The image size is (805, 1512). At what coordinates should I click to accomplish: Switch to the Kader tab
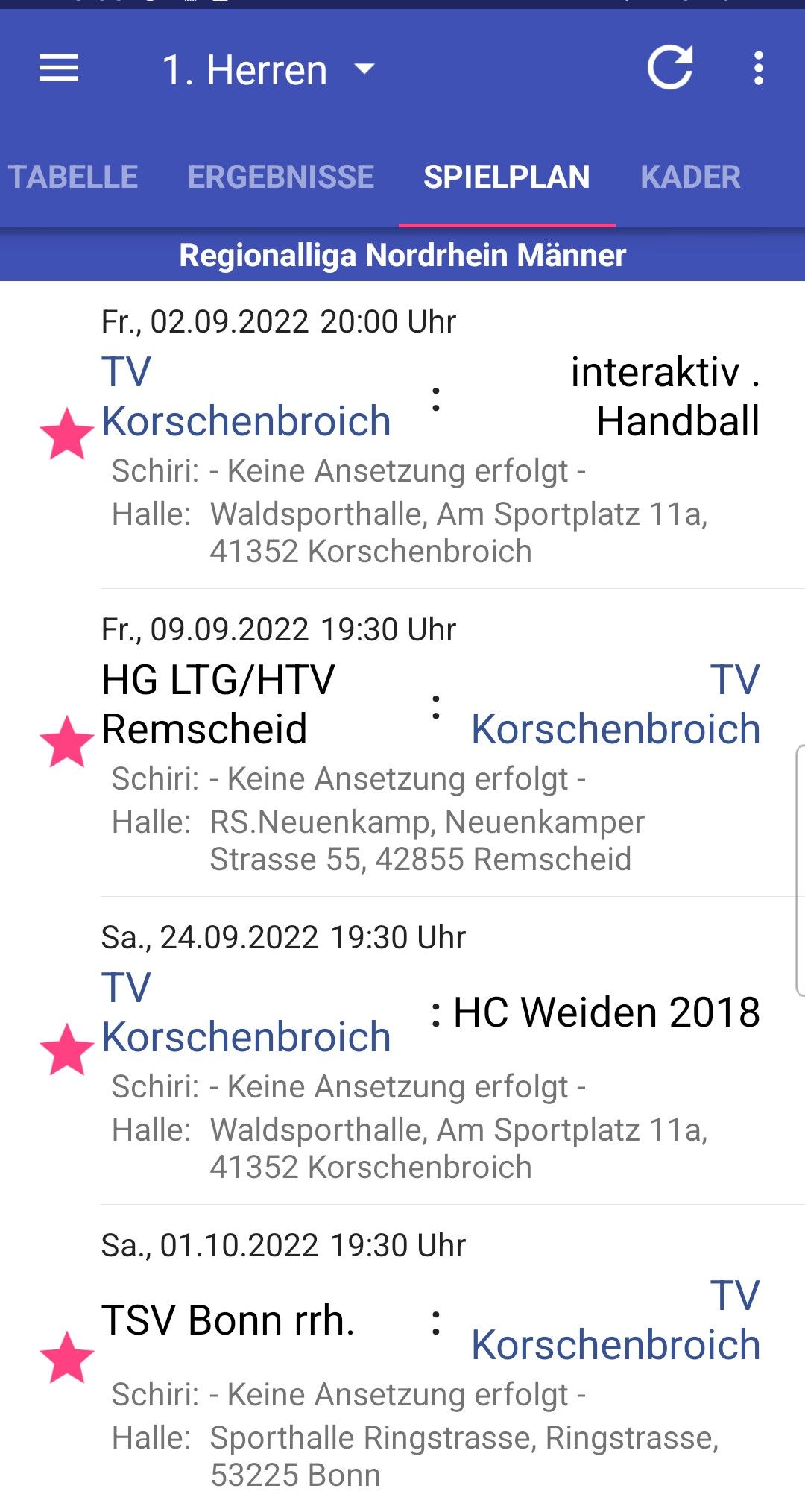pyautogui.click(x=690, y=177)
